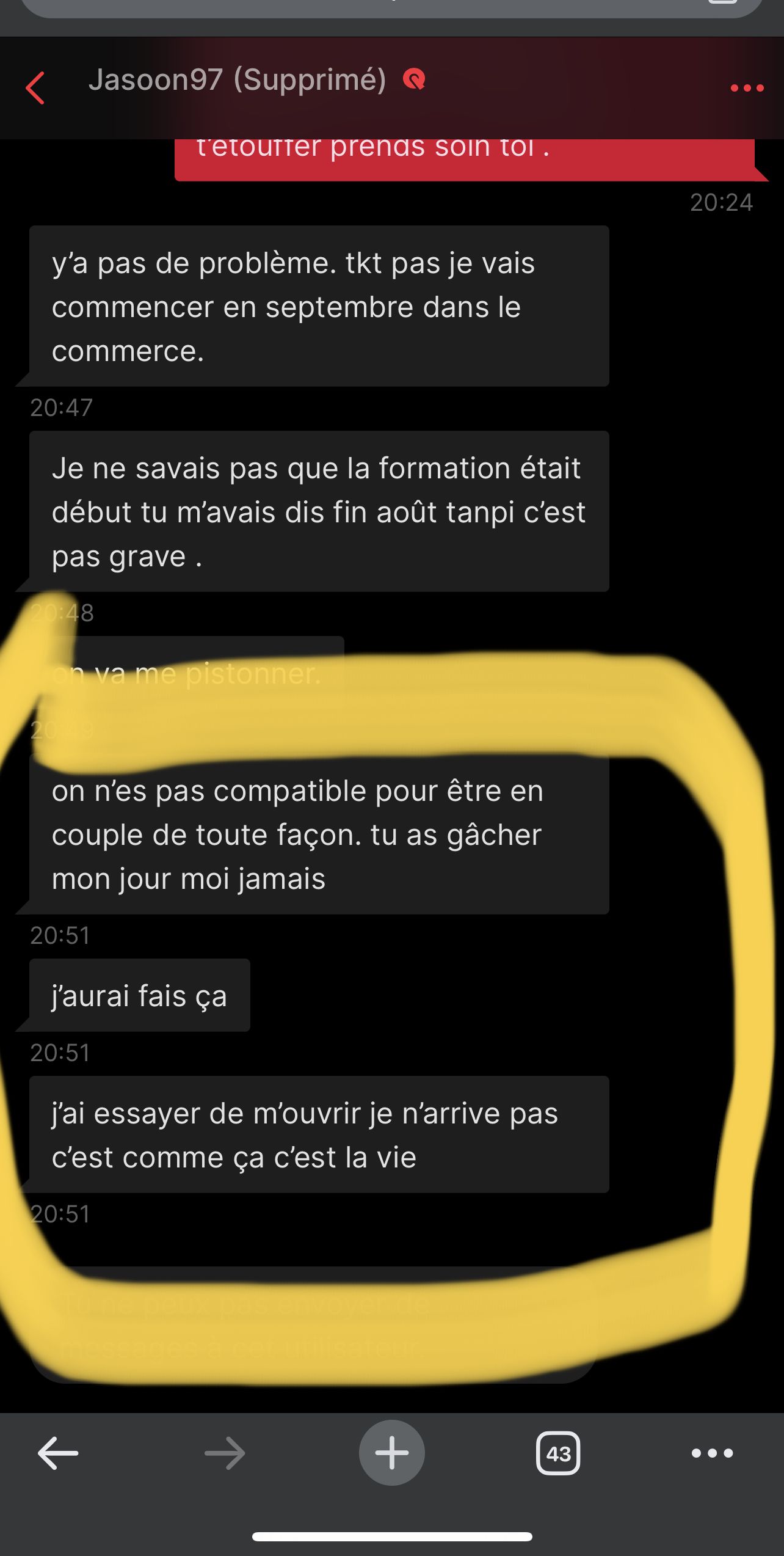Open the browser's more options menu

tap(712, 1453)
